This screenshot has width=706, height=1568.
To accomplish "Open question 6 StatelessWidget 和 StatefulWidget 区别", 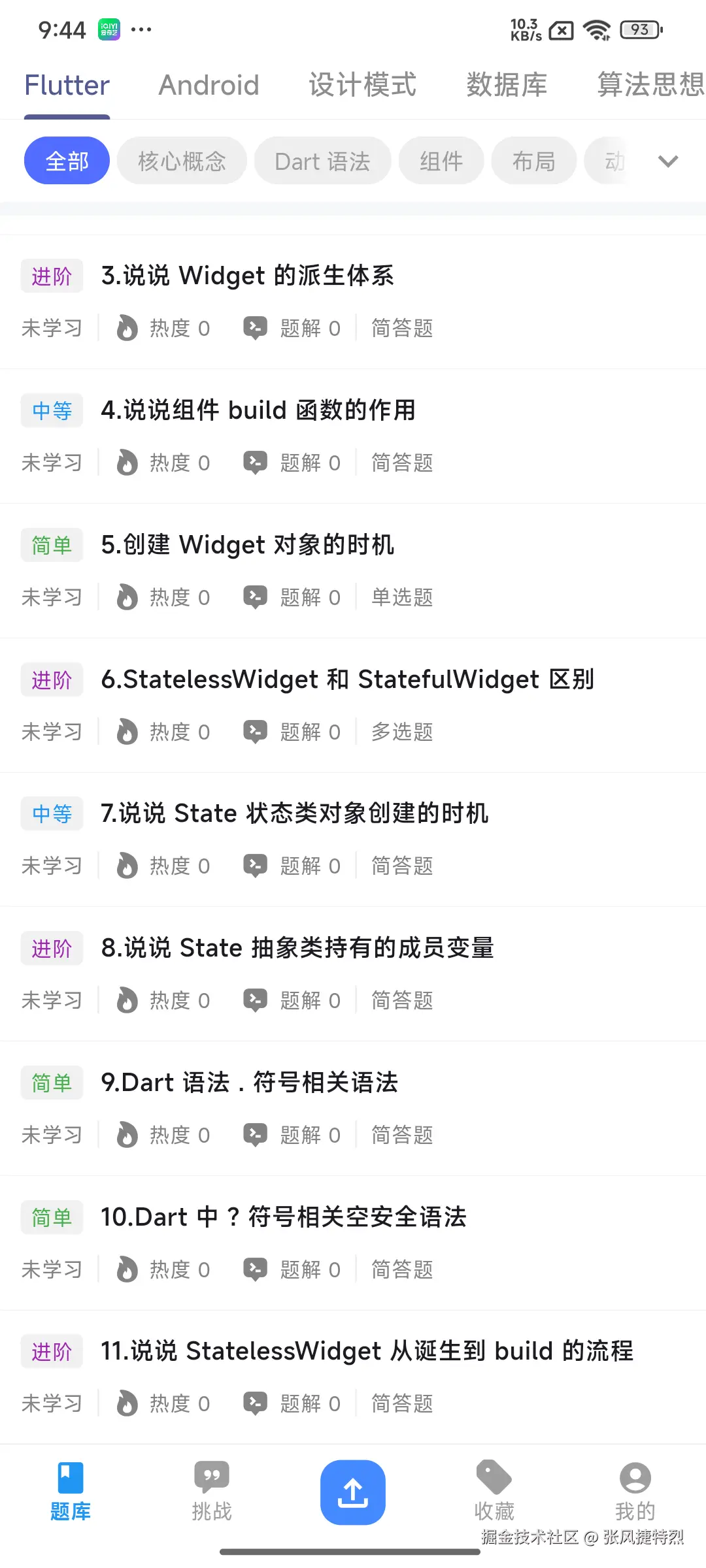I will pyautogui.click(x=347, y=679).
